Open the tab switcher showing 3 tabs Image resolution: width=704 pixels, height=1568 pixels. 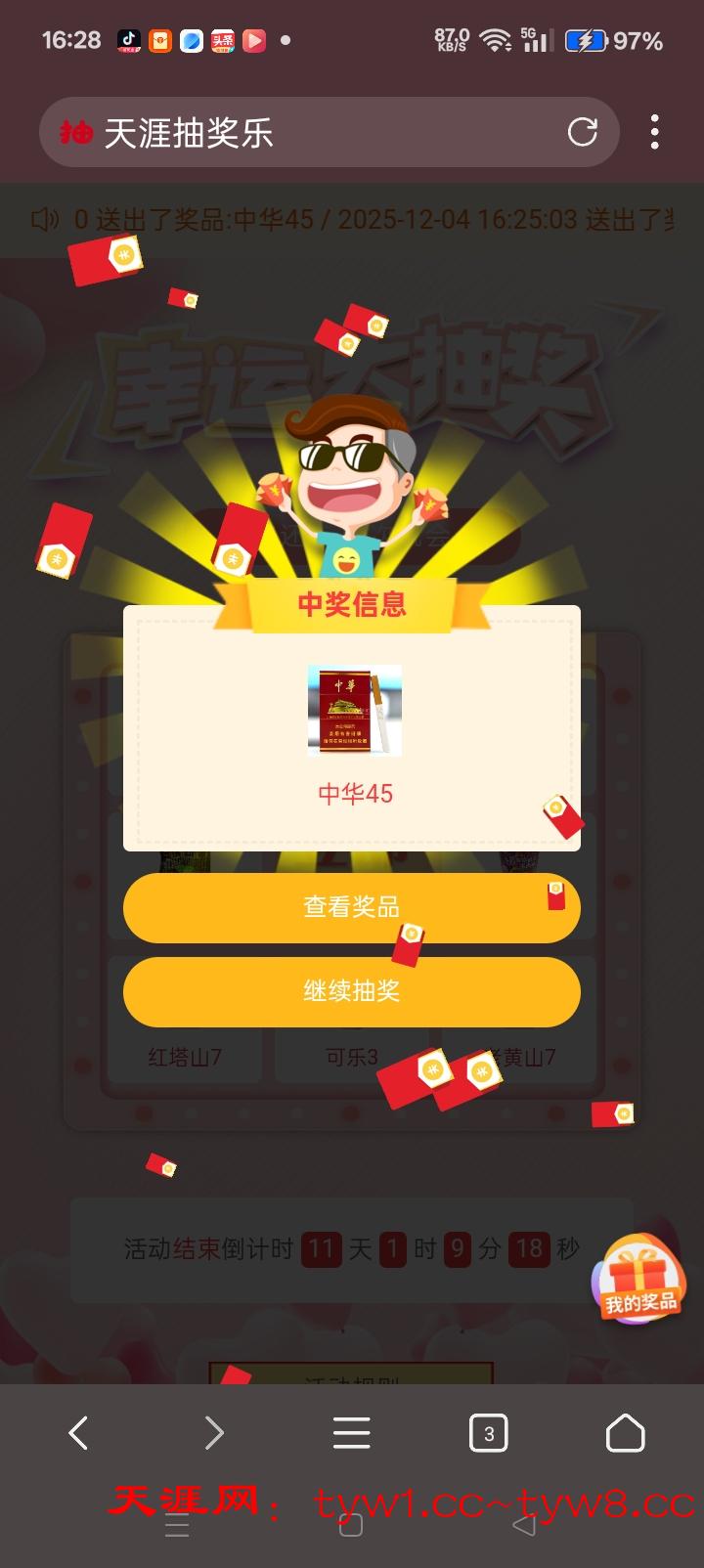488,1433
